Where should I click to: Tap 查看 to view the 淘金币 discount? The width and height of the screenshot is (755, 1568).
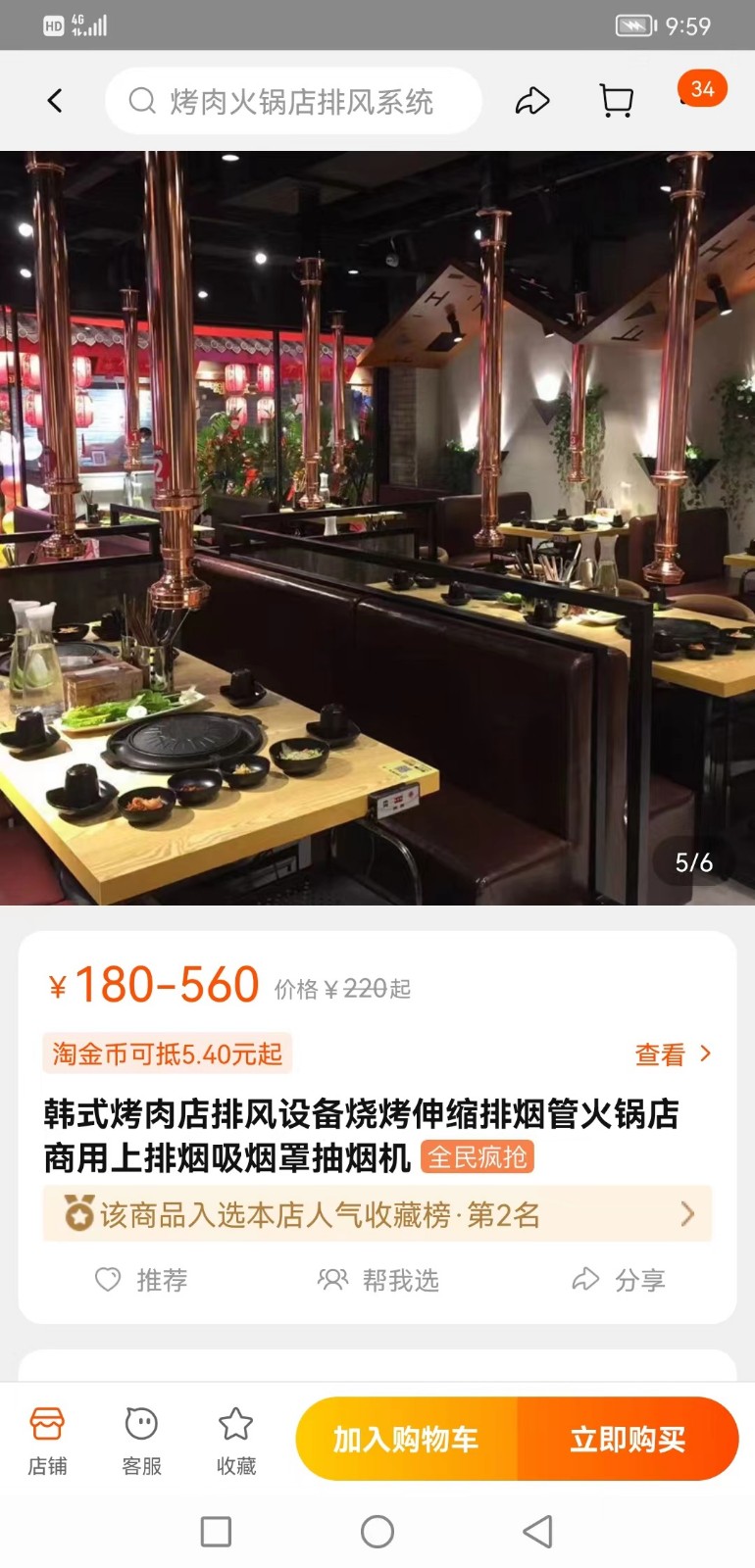click(674, 1054)
